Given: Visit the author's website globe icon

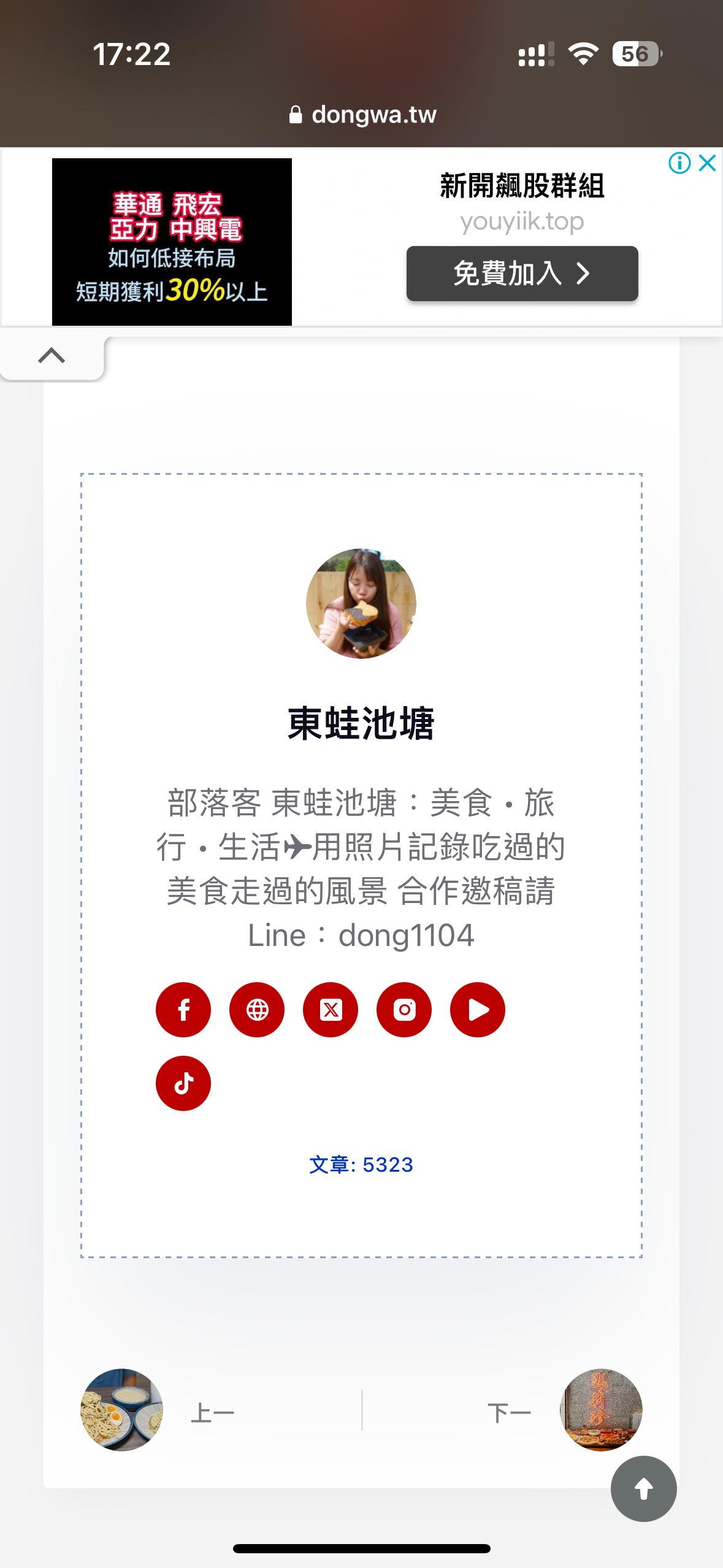Looking at the screenshot, I should click(257, 1010).
